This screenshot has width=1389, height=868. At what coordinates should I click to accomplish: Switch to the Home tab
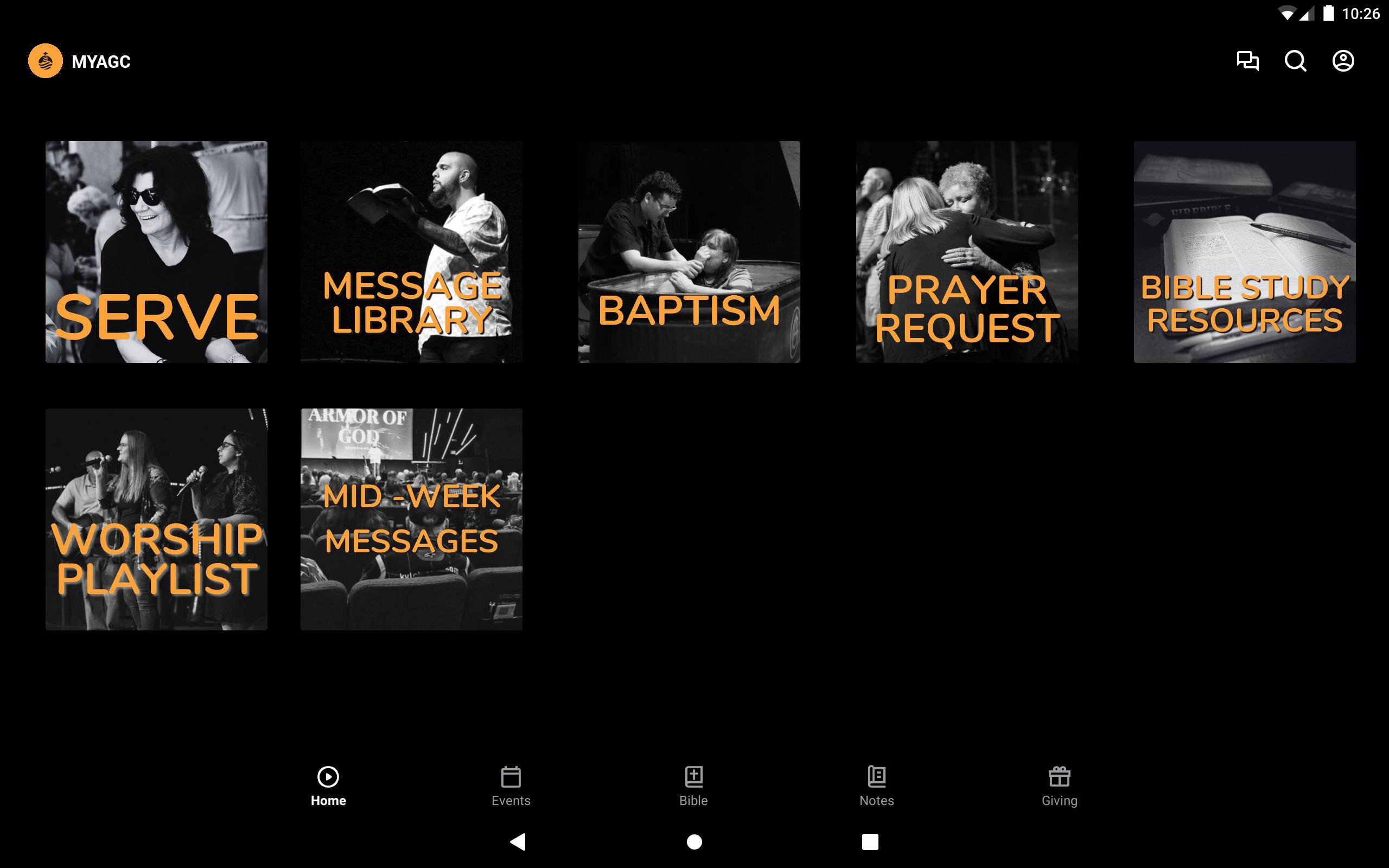[328, 786]
